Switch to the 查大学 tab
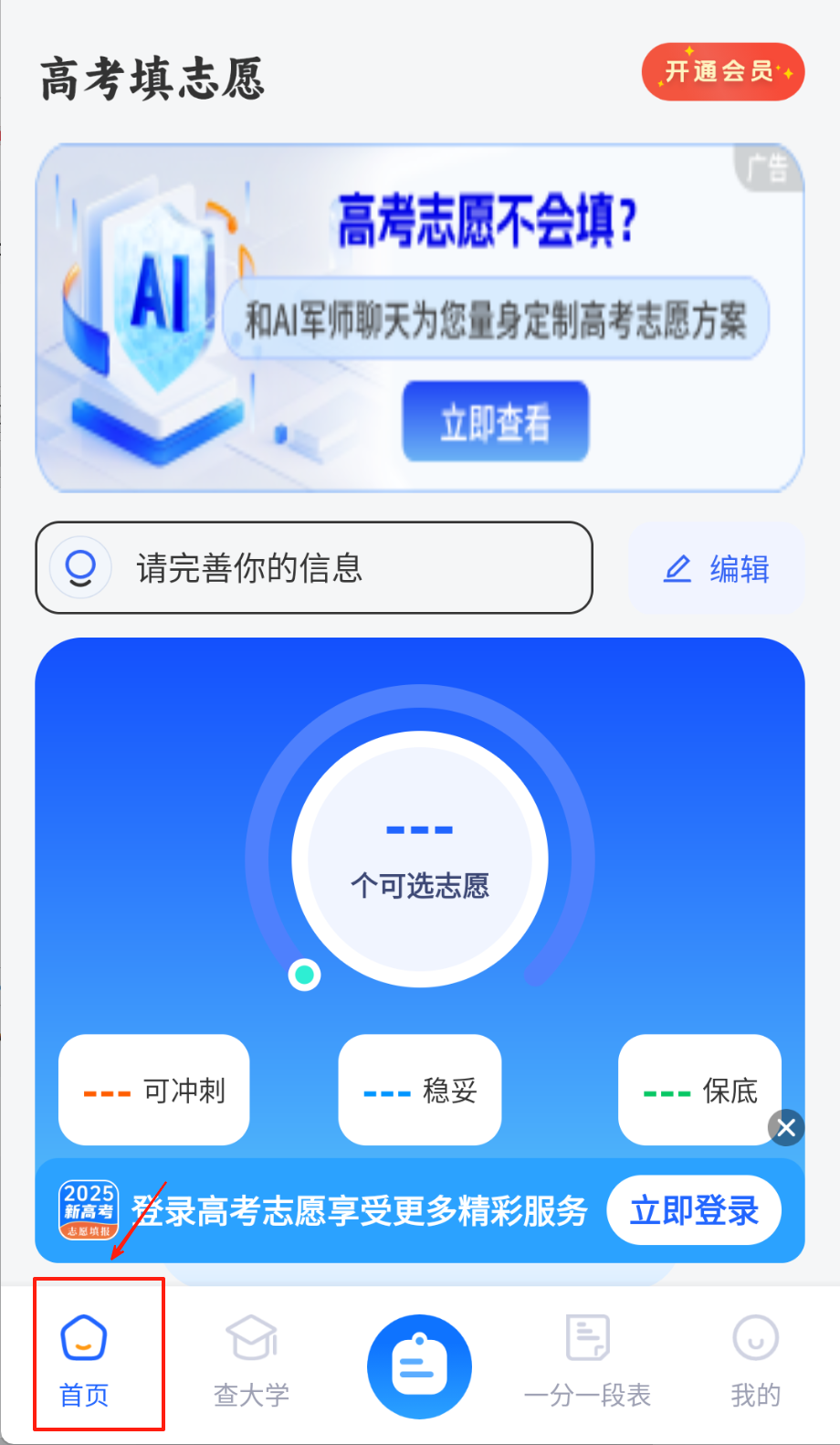840x1445 pixels. pyautogui.click(x=252, y=1355)
